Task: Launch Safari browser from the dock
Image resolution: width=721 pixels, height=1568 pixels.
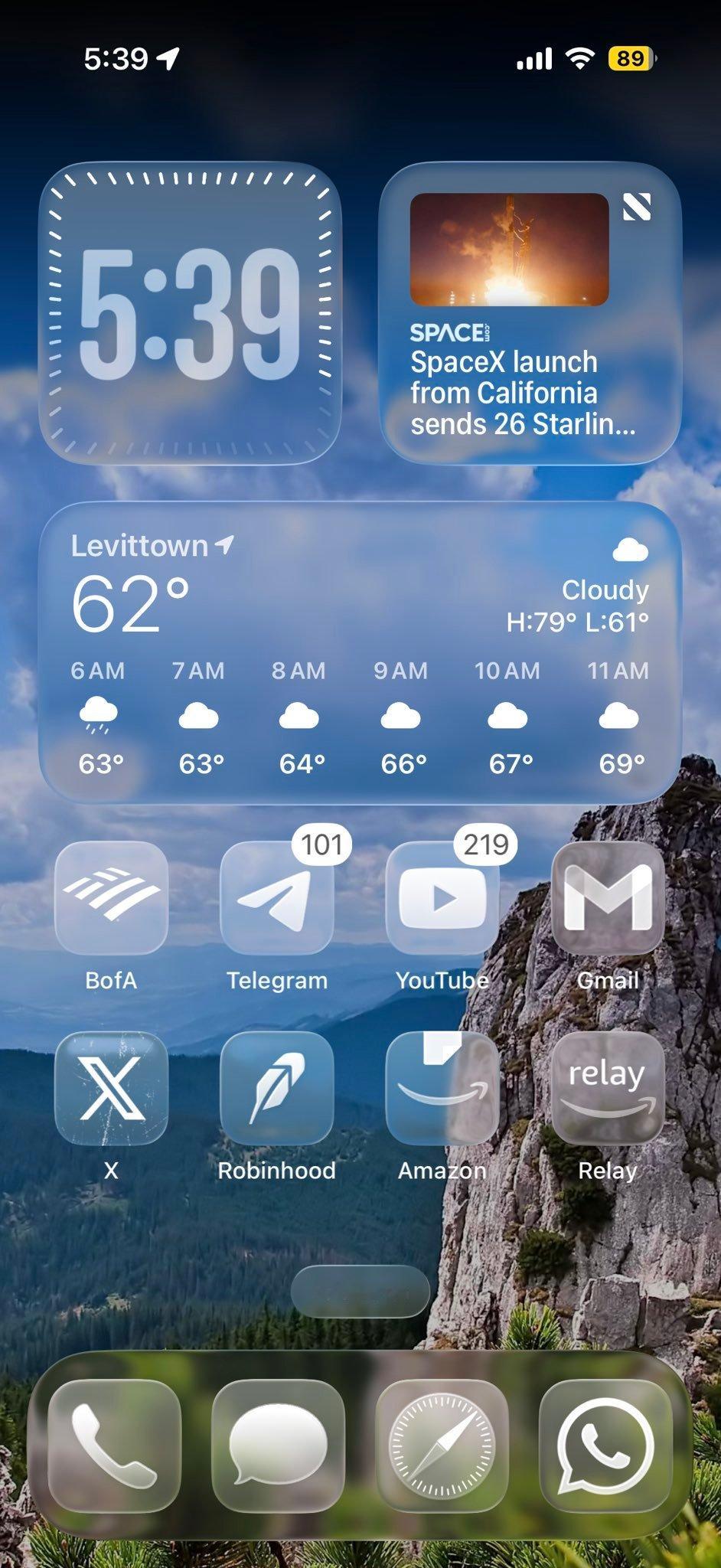Action: tap(442, 1445)
